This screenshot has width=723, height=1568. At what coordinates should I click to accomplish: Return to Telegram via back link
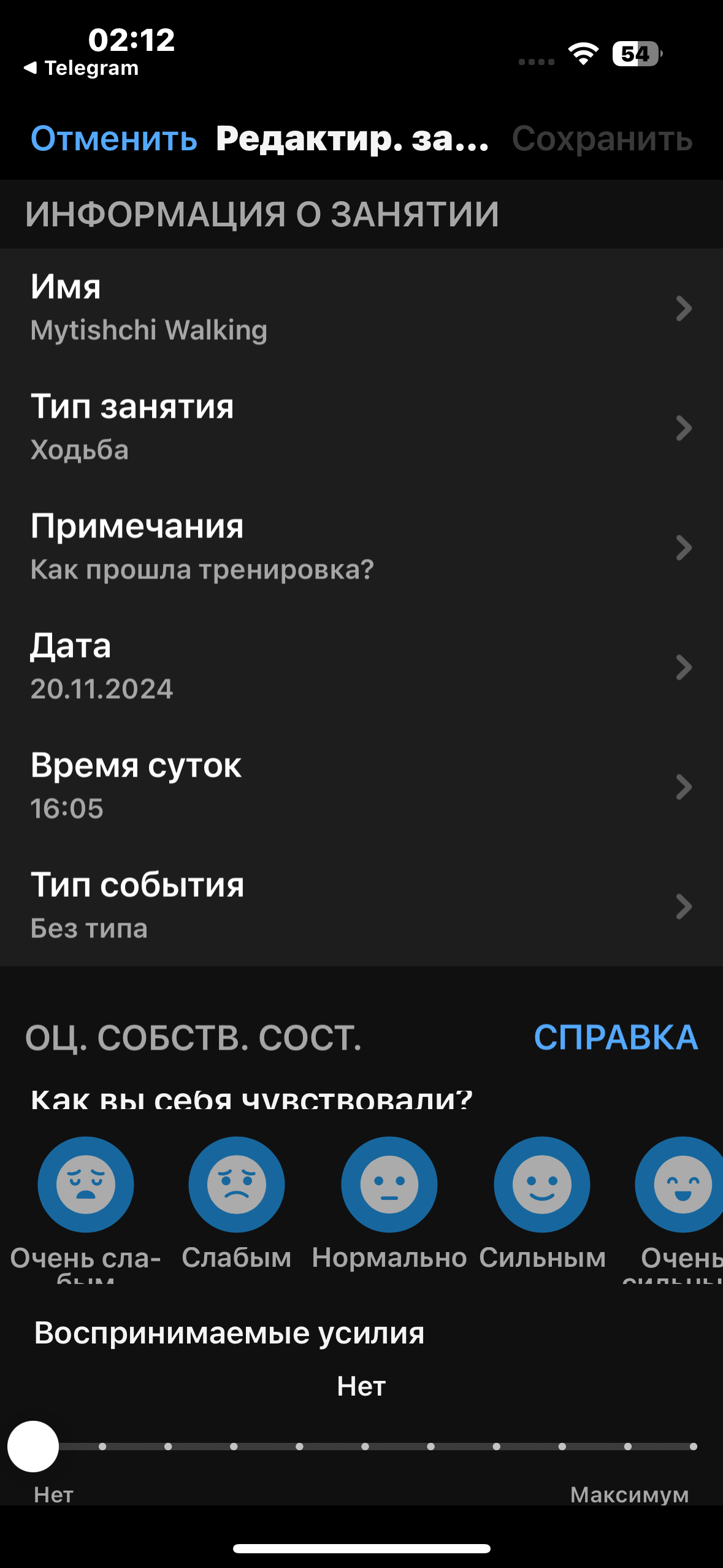(81, 68)
